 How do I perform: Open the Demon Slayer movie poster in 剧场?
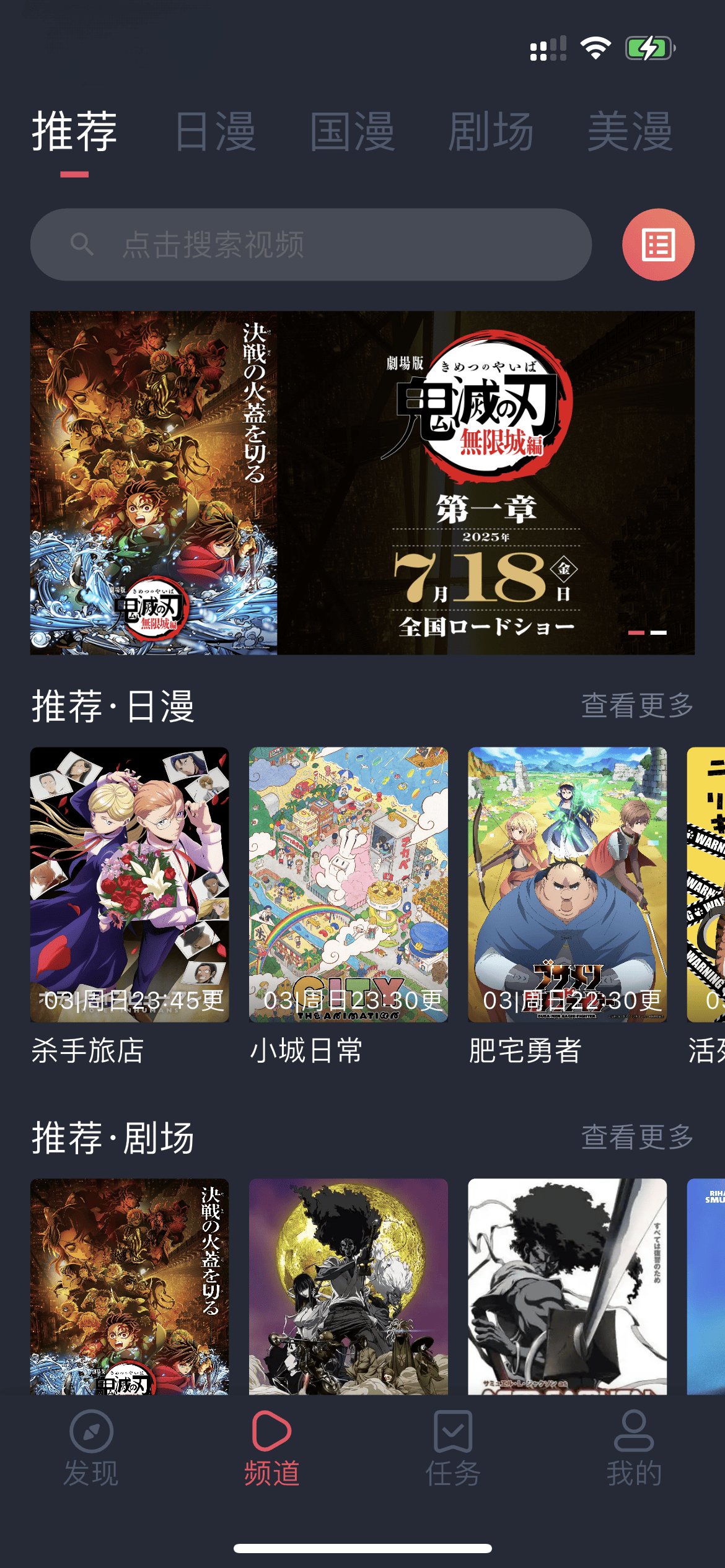point(130,1286)
